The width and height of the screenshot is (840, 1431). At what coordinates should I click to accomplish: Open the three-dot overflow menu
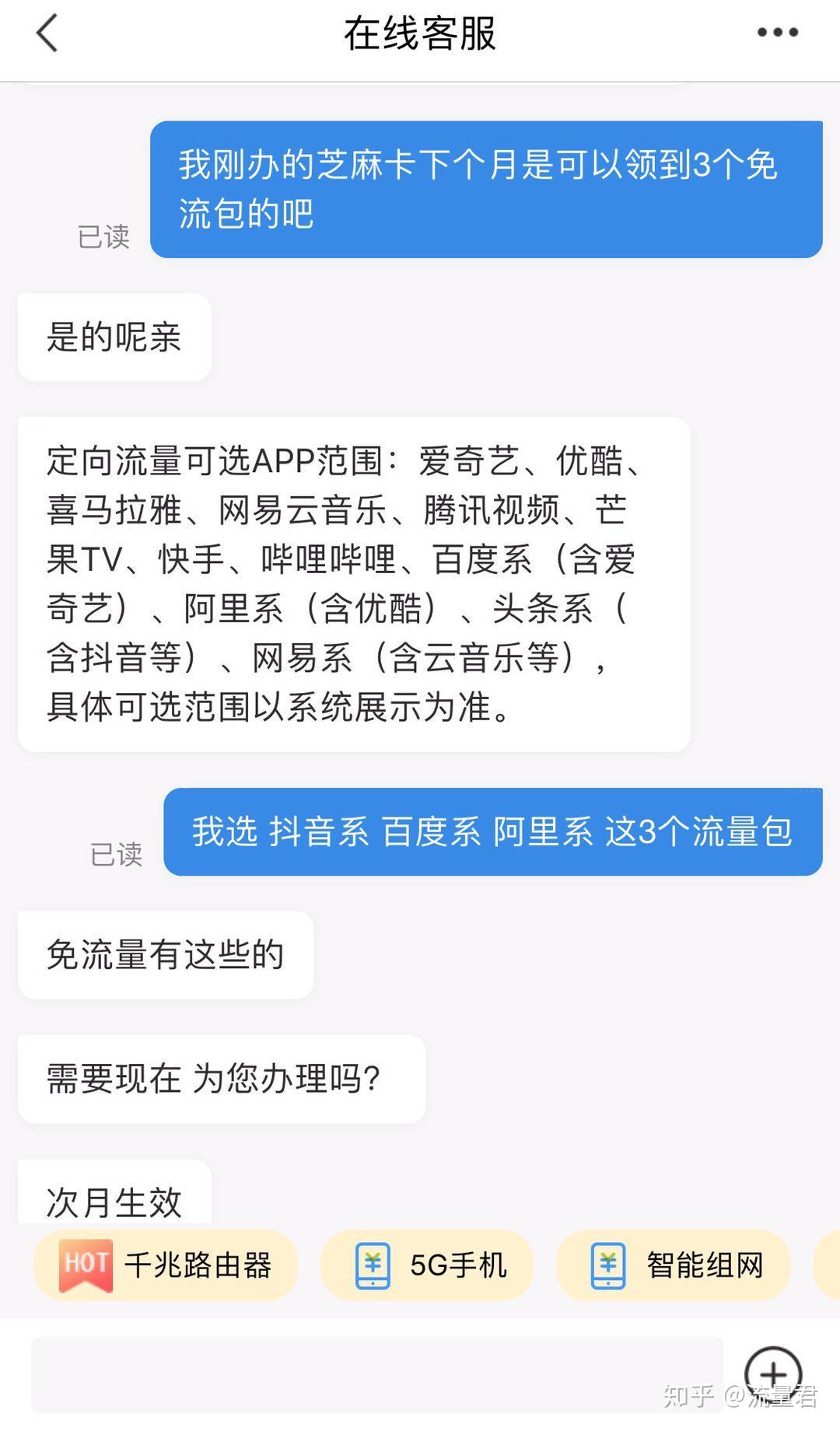tap(777, 33)
